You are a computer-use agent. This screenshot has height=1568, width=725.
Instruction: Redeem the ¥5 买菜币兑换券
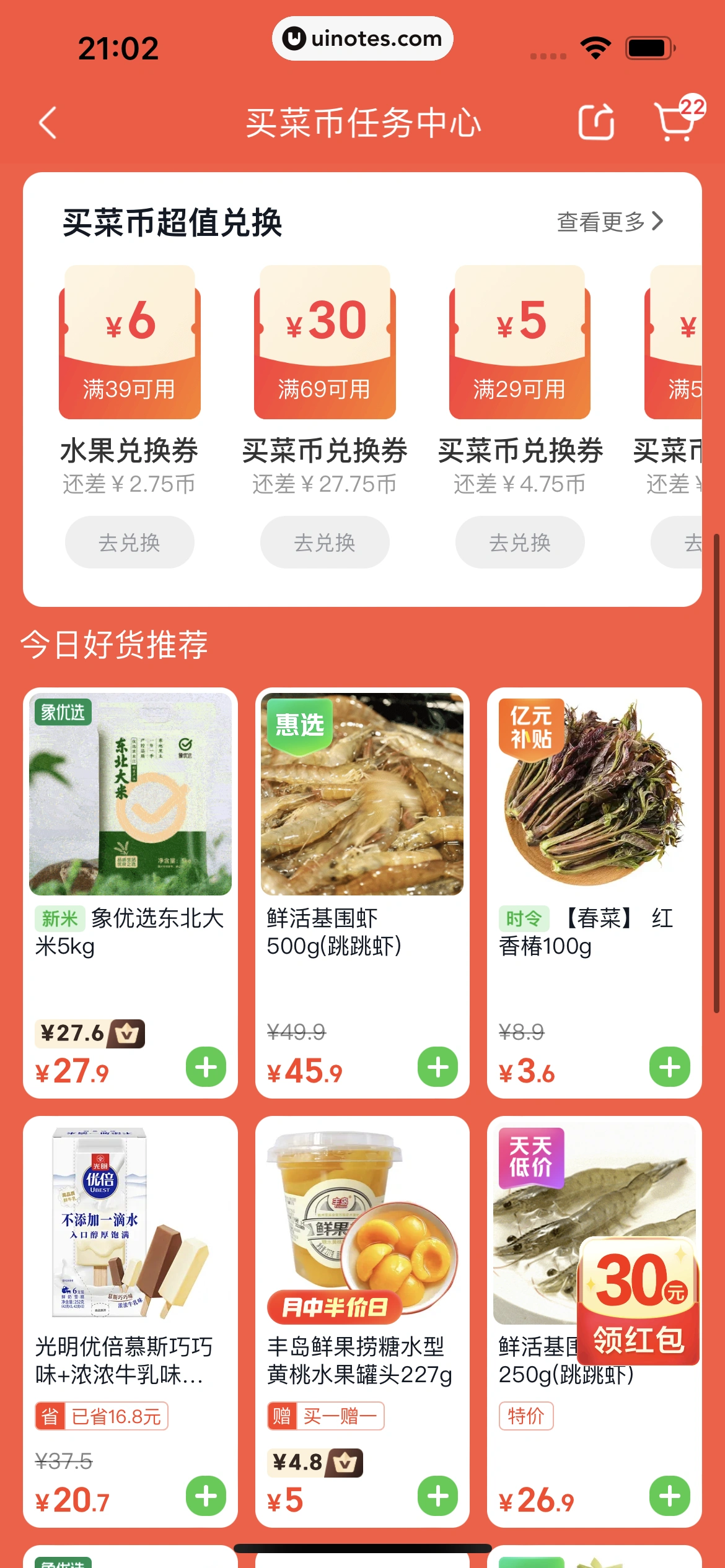(520, 542)
